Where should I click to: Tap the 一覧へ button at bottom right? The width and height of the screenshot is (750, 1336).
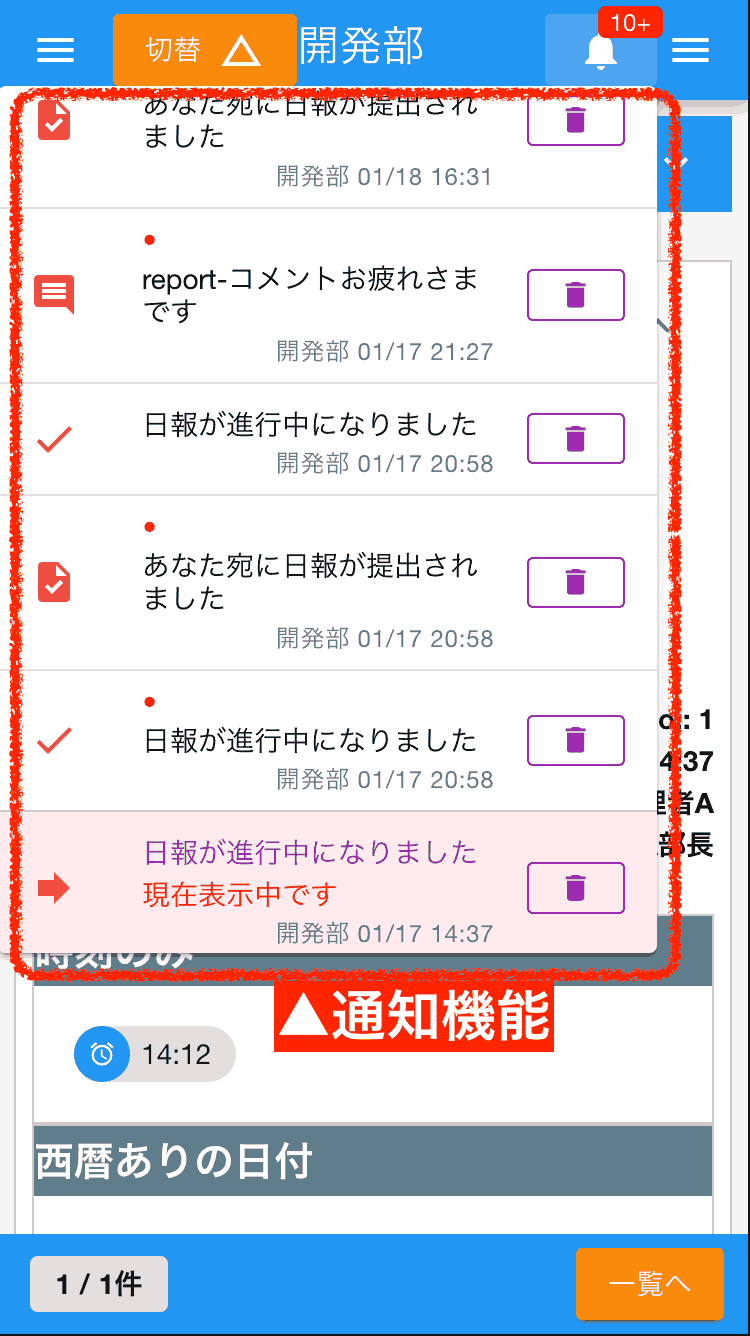pyautogui.click(x=649, y=1283)
